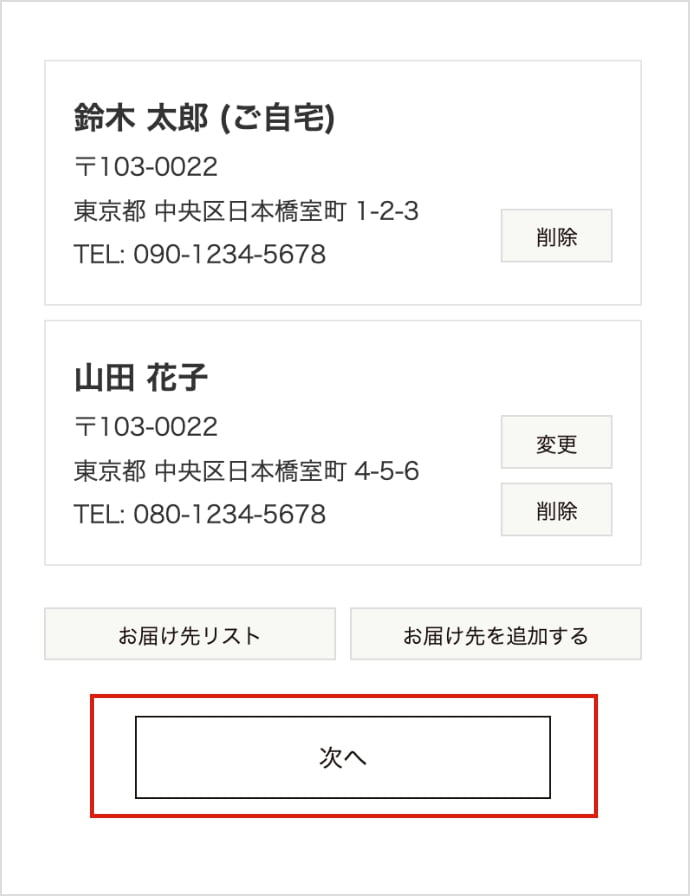This screenshot has height=896, width=690.
Task: Delete the 鈴木 太郎 home address
Action: pyautogui.click(x=556, y=236)
